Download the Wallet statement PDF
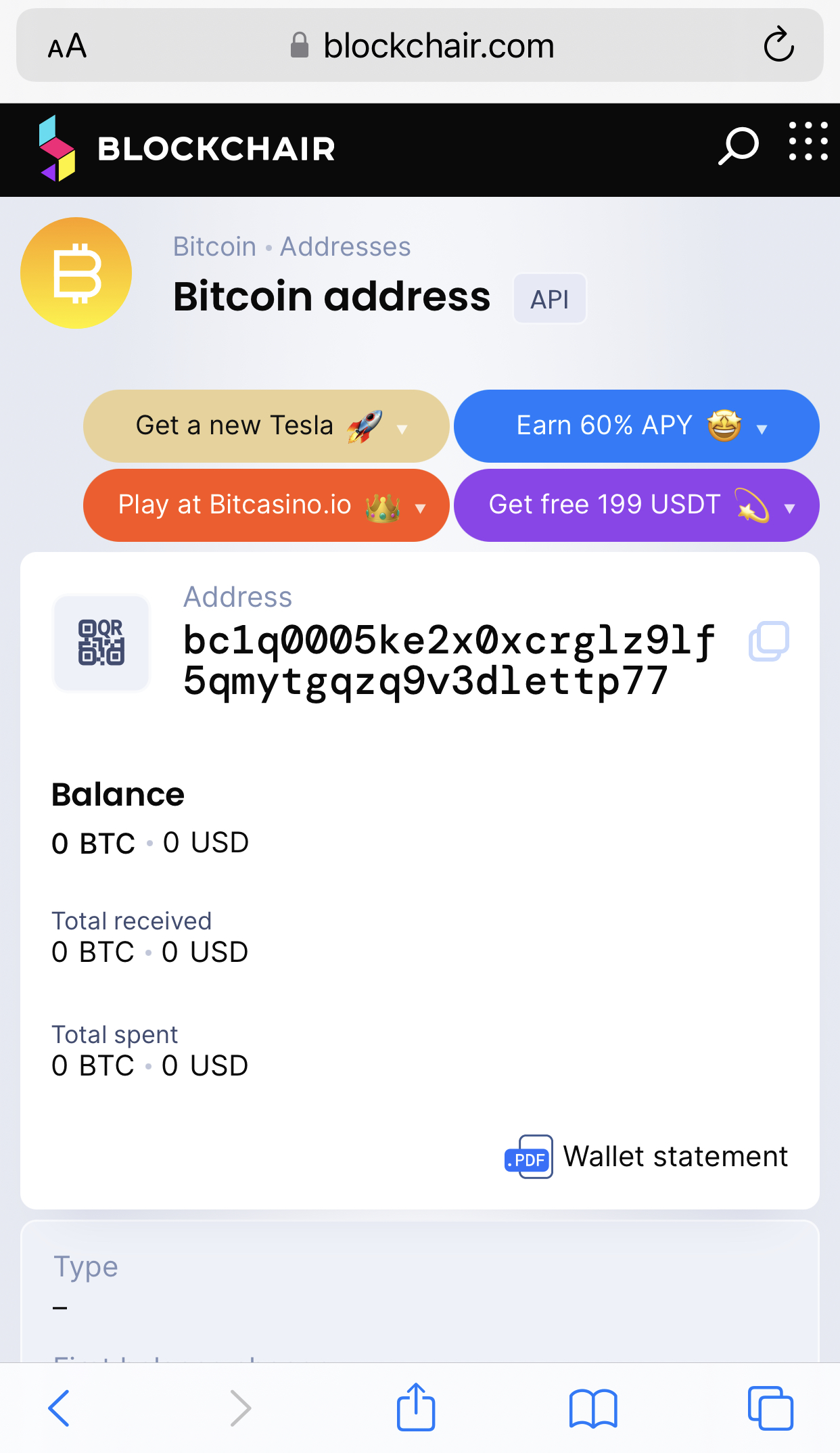 647,1157
